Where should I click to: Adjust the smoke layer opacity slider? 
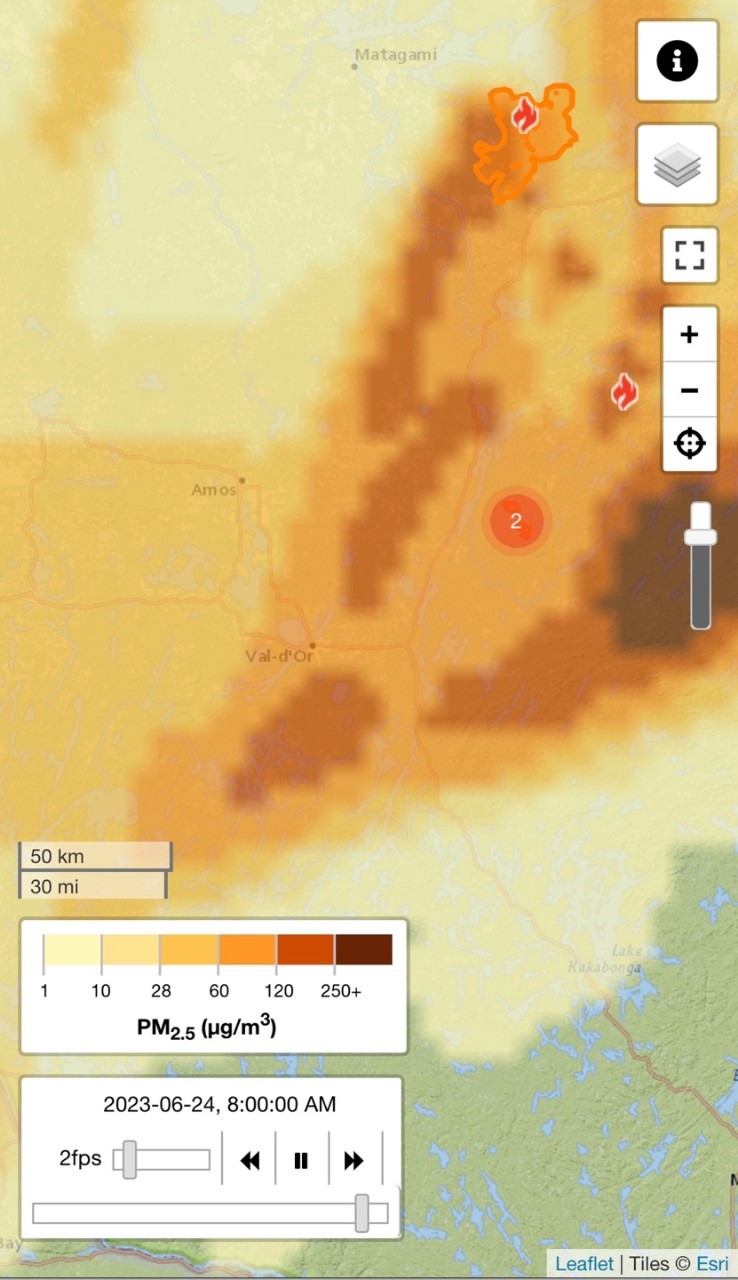click(x=700, y=525)
